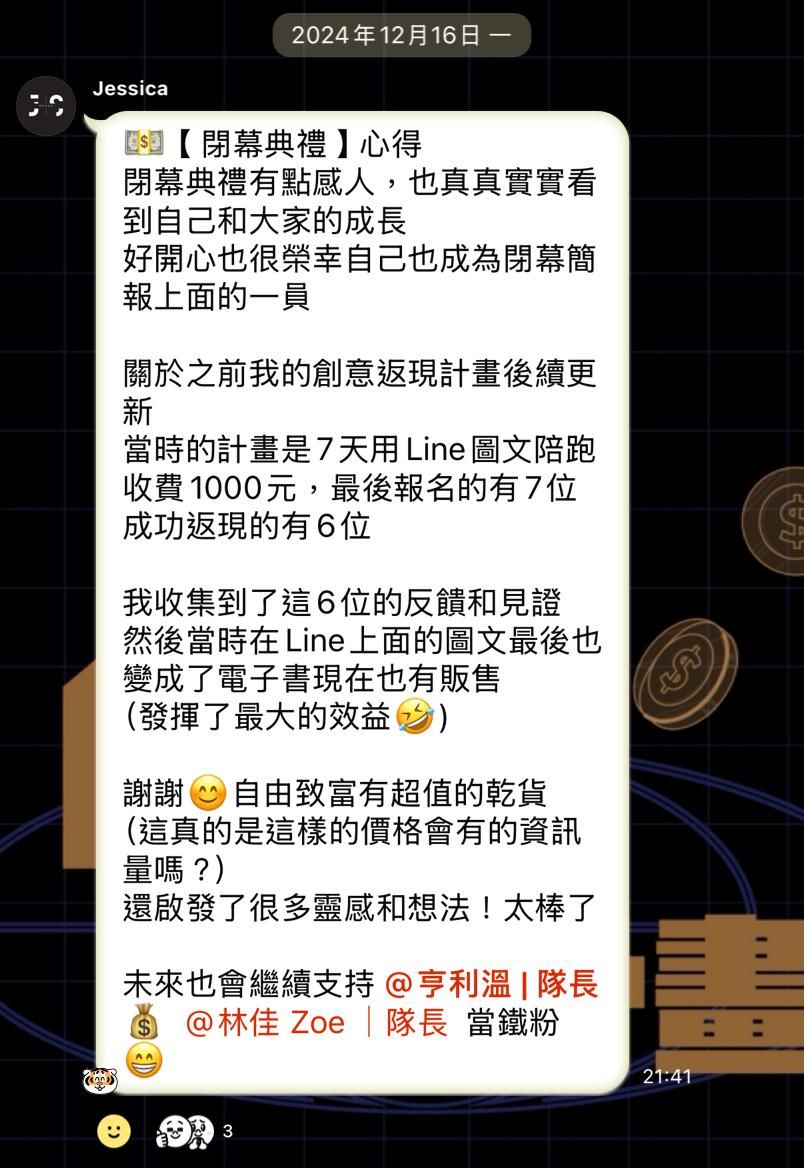
Task: Open the @林佳 Zoe｜隊長 mention
Action: tap(316, 1023)
